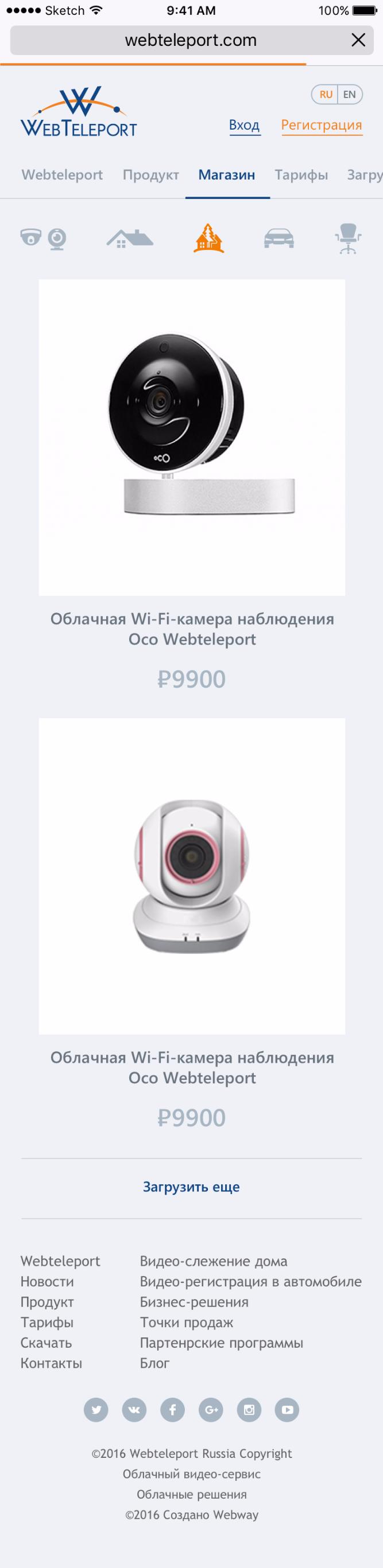Viewport: 383px width, 1568px height.
Task: Select the gray house category icon
Action: click(x=129, y=238)
